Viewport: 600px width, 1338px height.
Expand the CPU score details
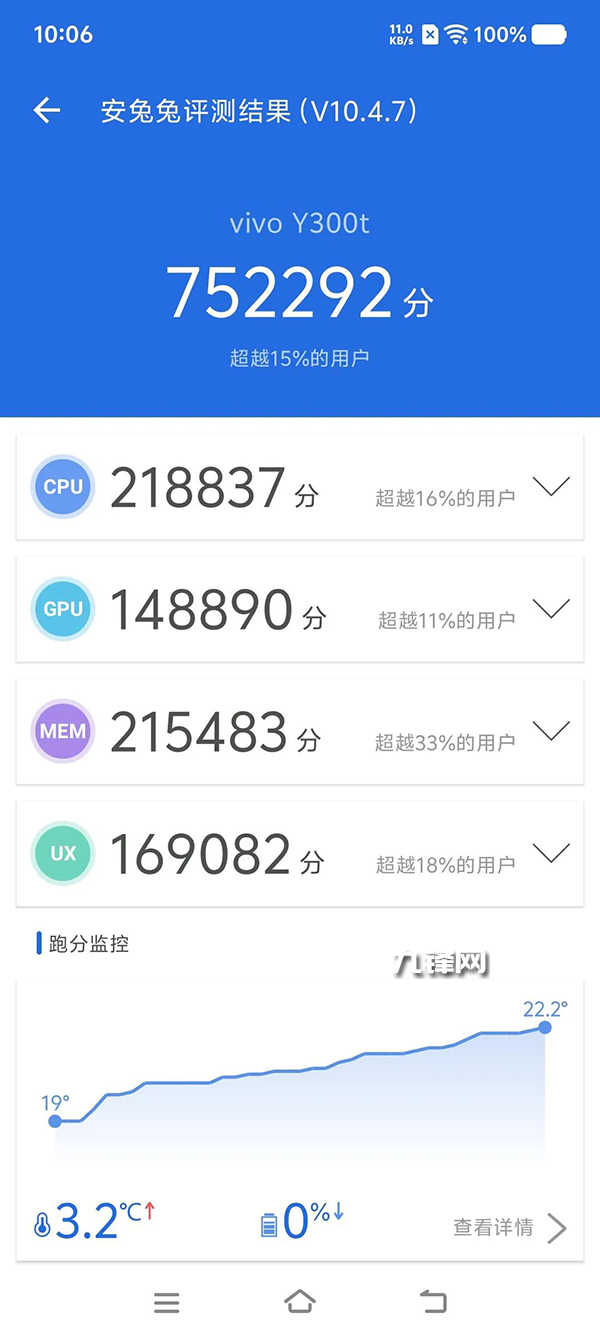pyautogui.click(x=551, y=487)
